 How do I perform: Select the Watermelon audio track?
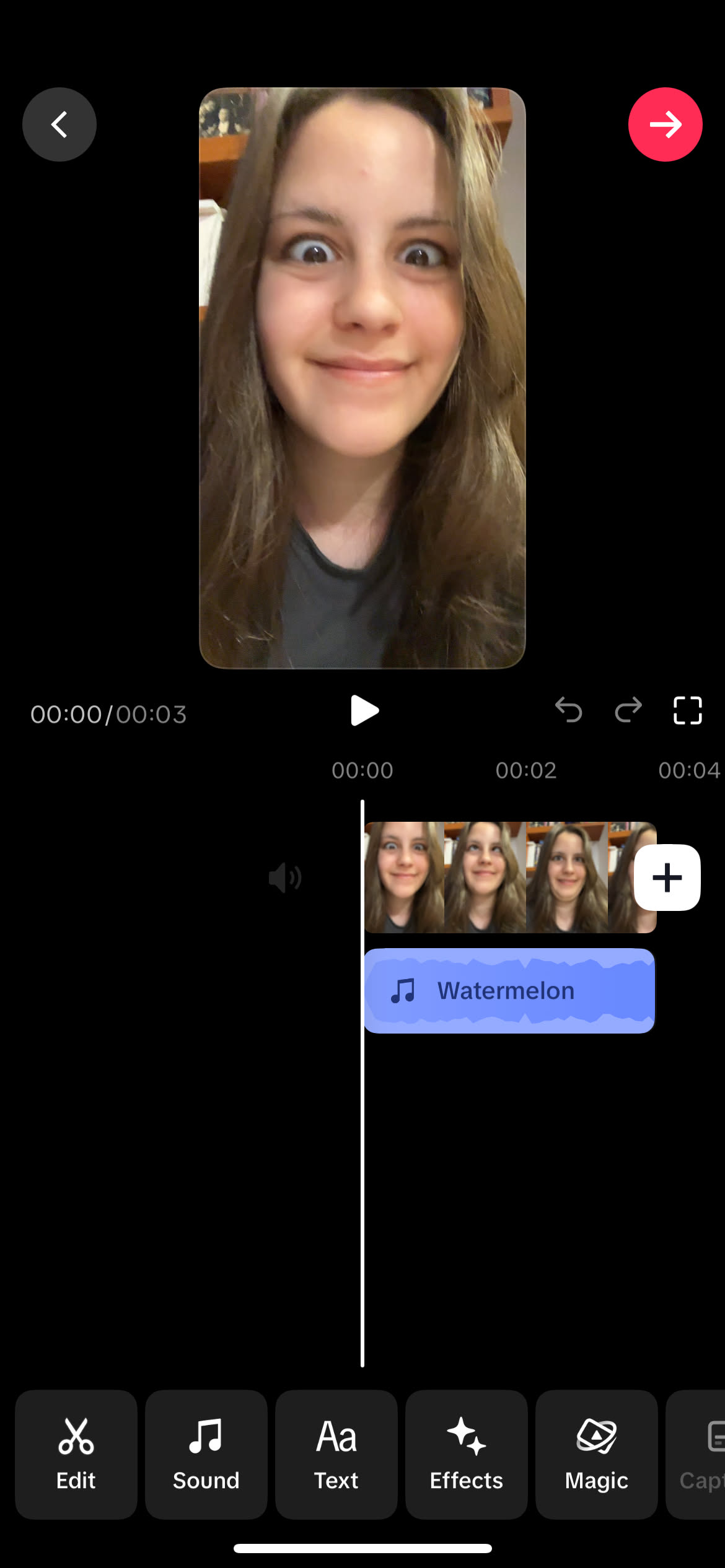[509, 991]
